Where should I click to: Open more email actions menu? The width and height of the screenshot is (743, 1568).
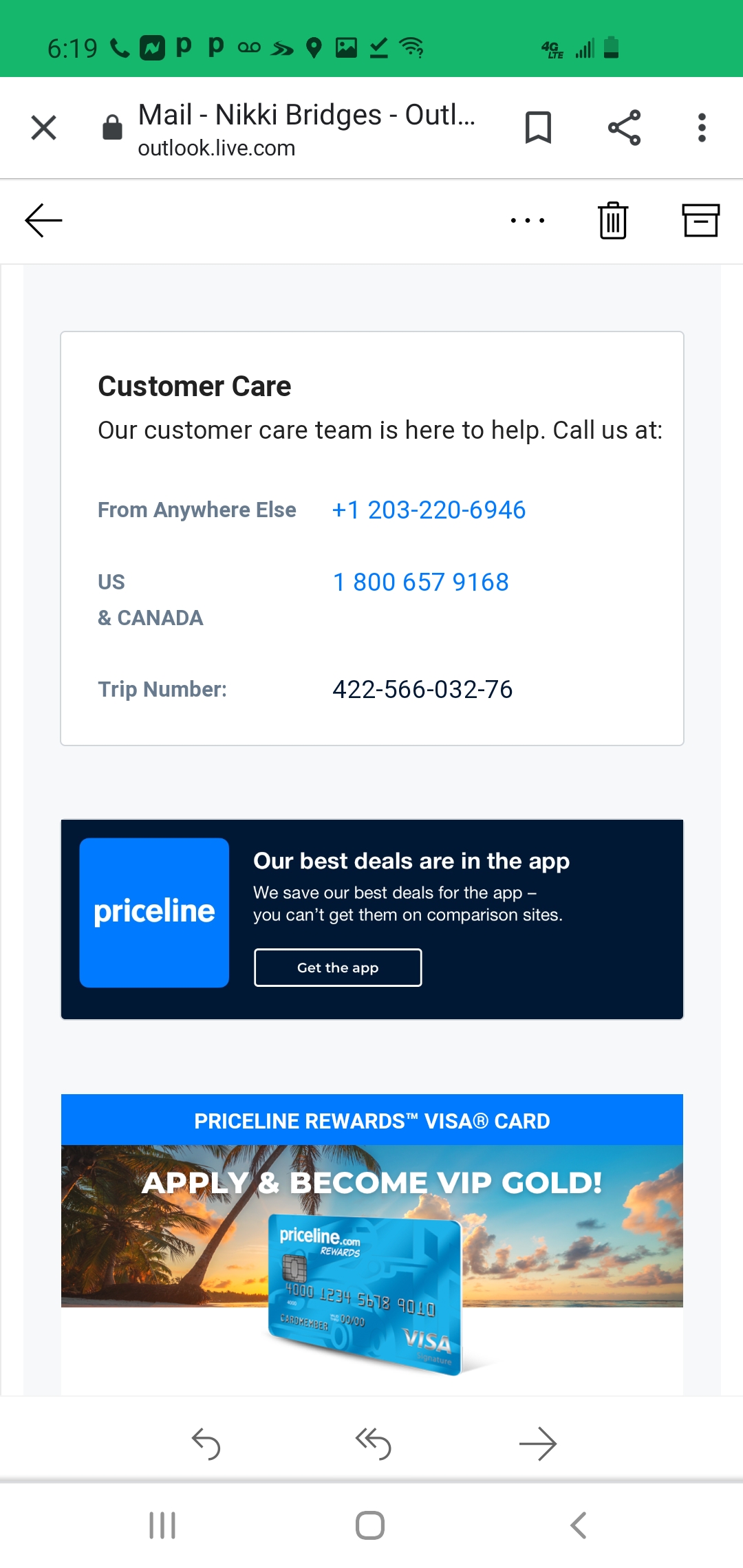tap(528, 221)
